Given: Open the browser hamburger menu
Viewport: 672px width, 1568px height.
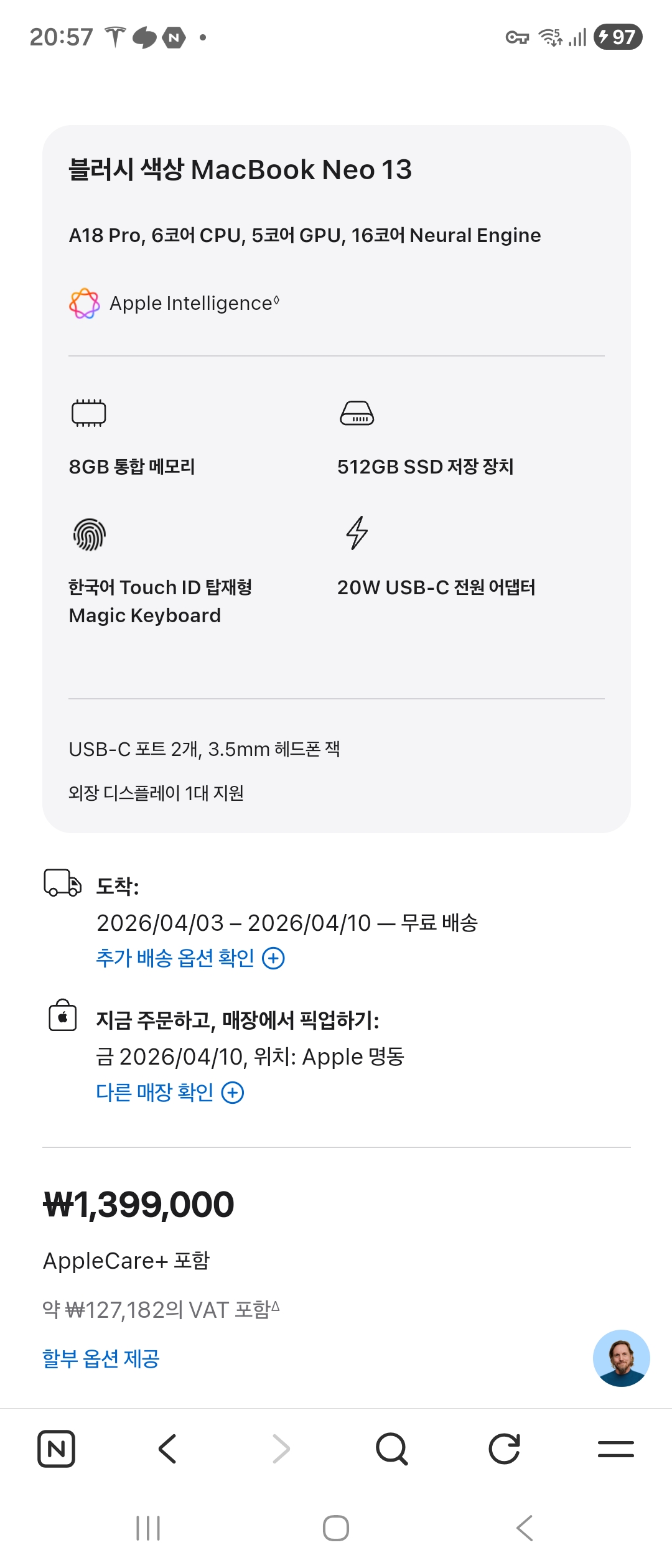Looking at the screenshot, I should (615, 1449).
